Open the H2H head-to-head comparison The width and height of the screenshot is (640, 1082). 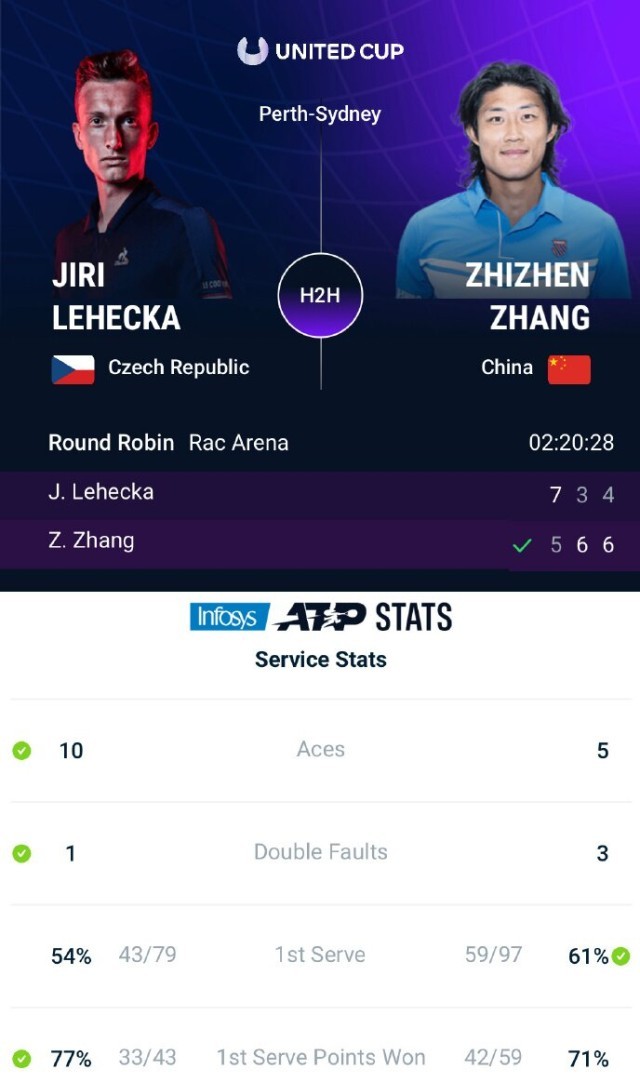320,295
